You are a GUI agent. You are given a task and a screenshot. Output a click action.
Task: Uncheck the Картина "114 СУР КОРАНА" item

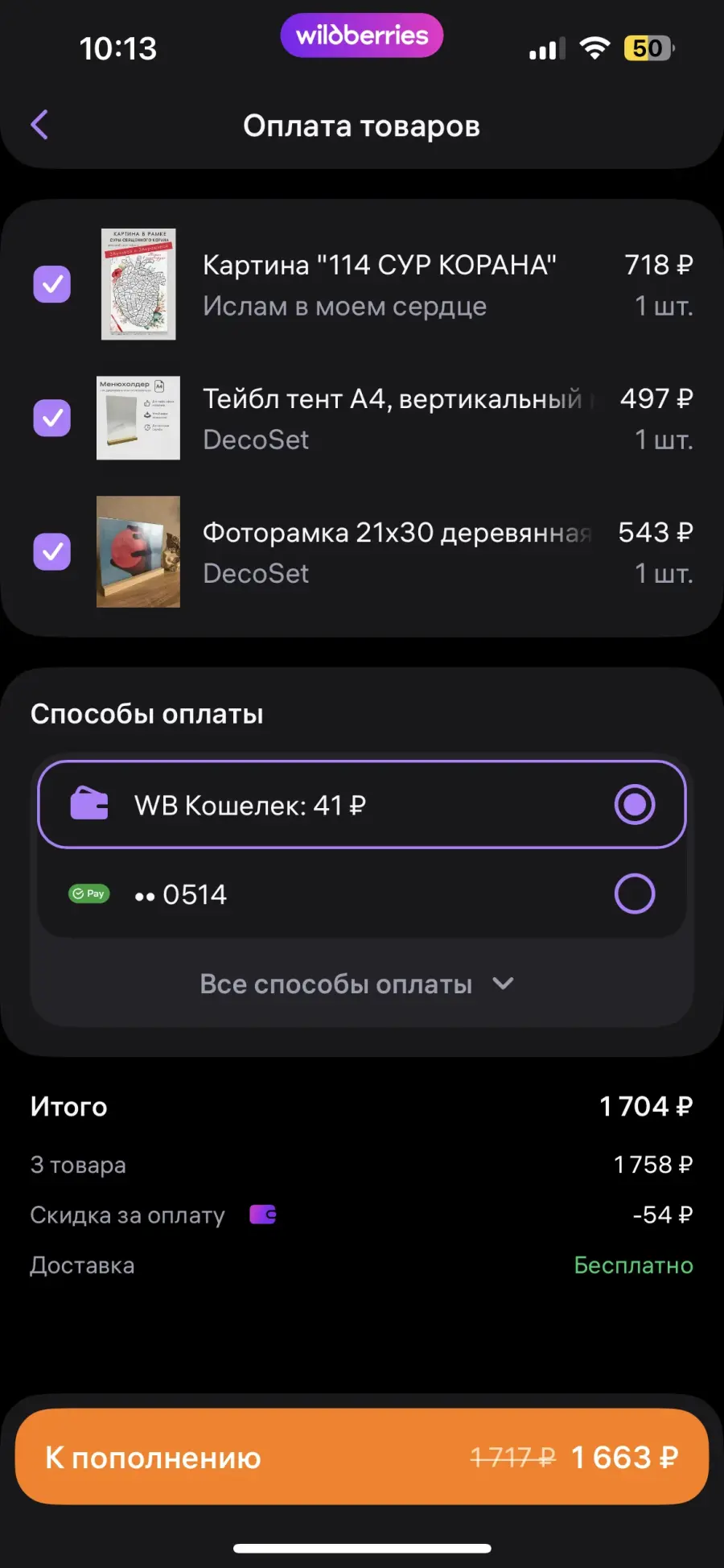click(x=51, y=284)
